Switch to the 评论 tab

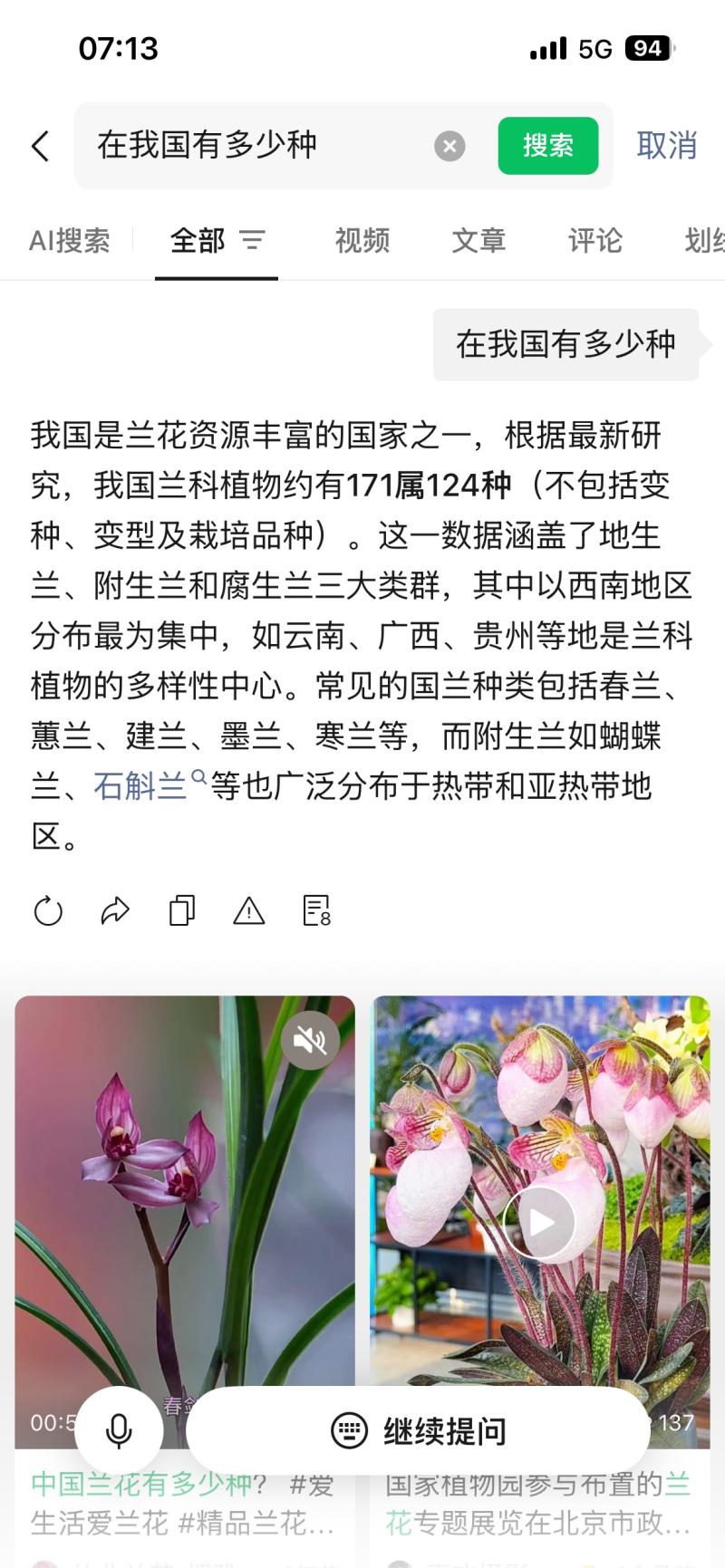[x=594, y=241]
